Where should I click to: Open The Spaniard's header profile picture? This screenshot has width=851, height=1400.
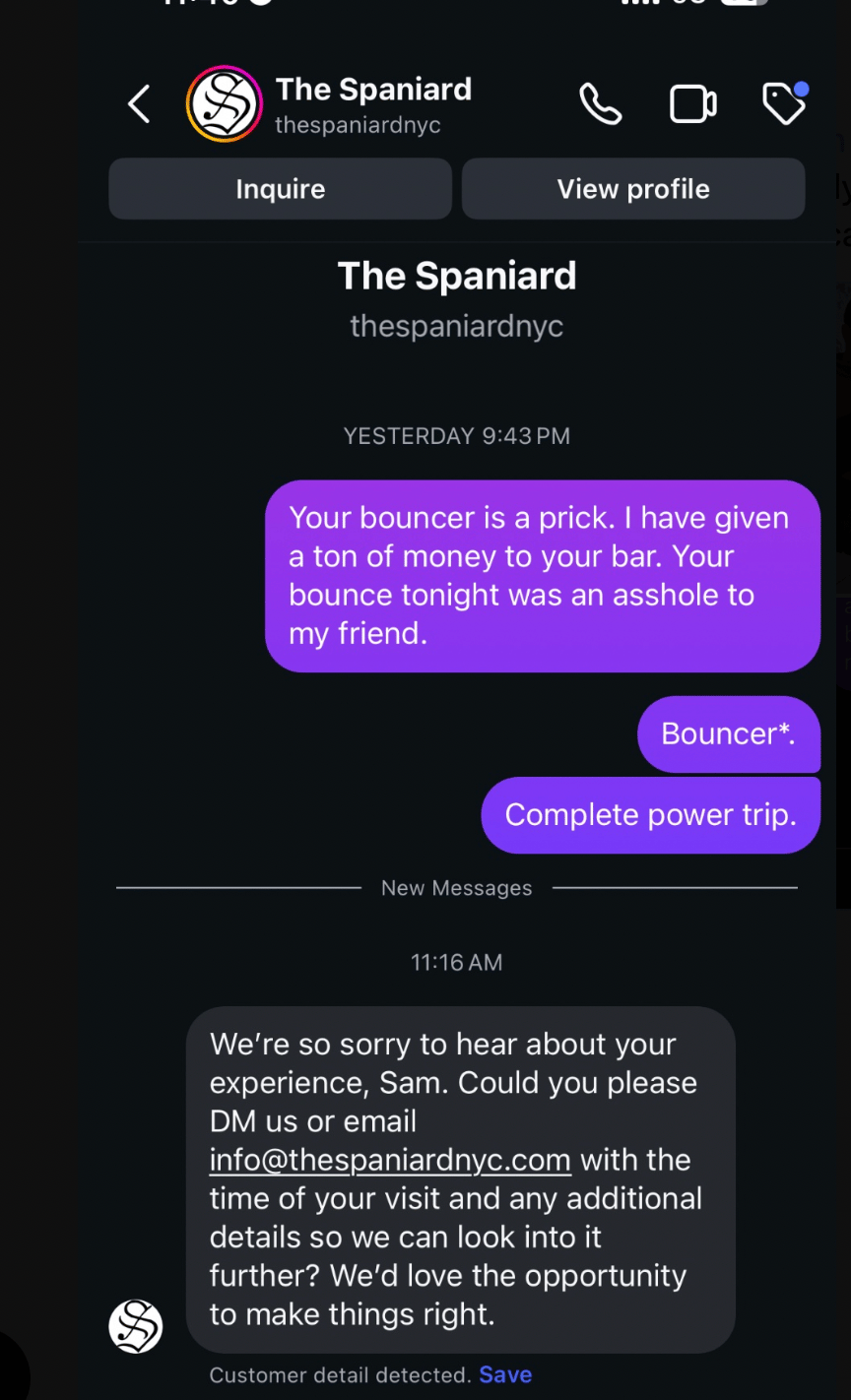(x=225, y=104)
